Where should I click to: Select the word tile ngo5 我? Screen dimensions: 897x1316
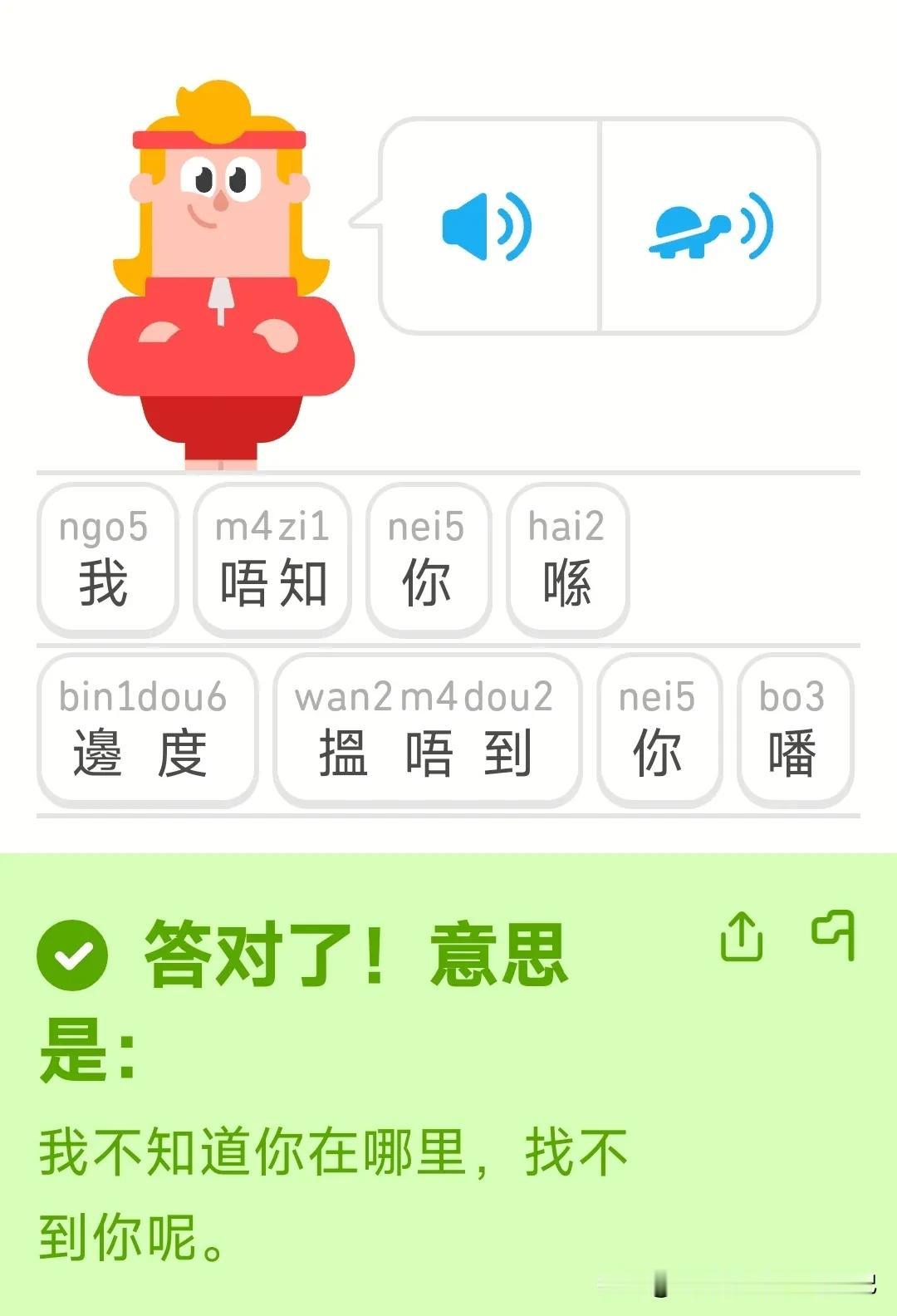pyautogui.click(x=106, y=558)
